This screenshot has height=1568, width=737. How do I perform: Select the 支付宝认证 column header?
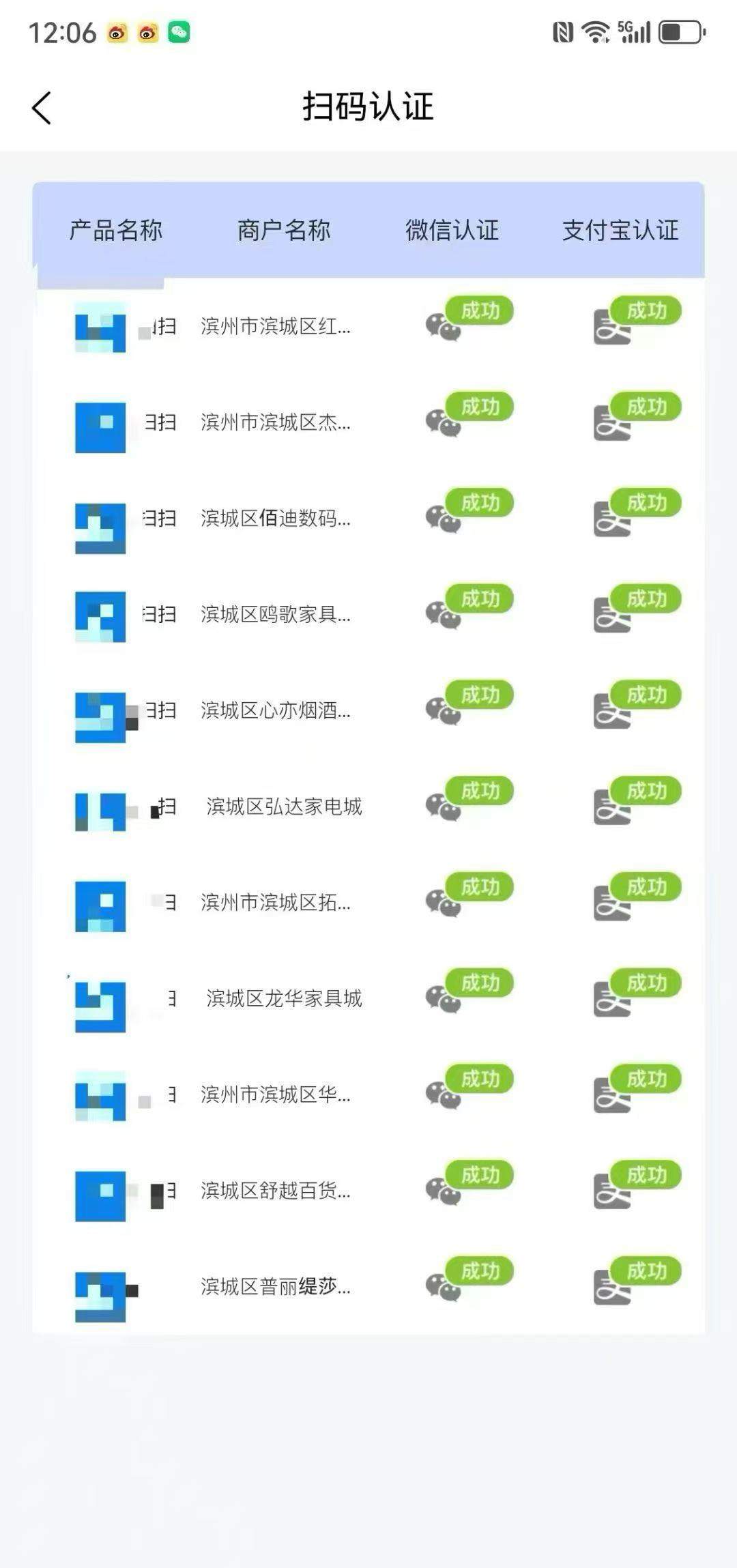[x=620, y=232]
